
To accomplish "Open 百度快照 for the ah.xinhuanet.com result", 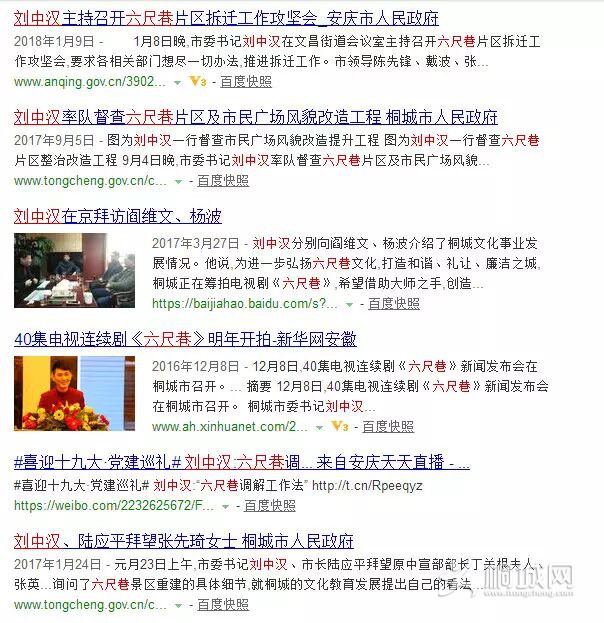I will 387,426.
